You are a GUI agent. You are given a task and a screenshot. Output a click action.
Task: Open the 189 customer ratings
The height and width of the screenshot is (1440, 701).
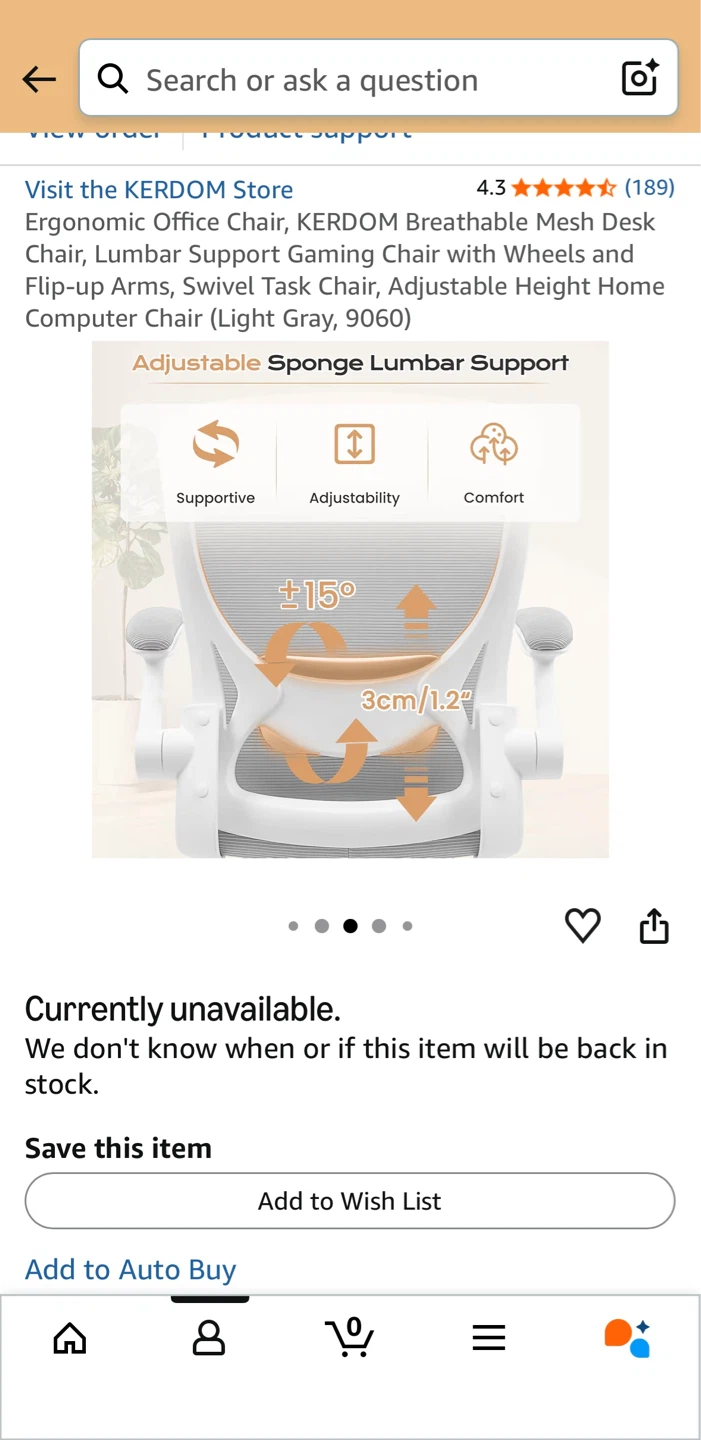tap(649, 187)
